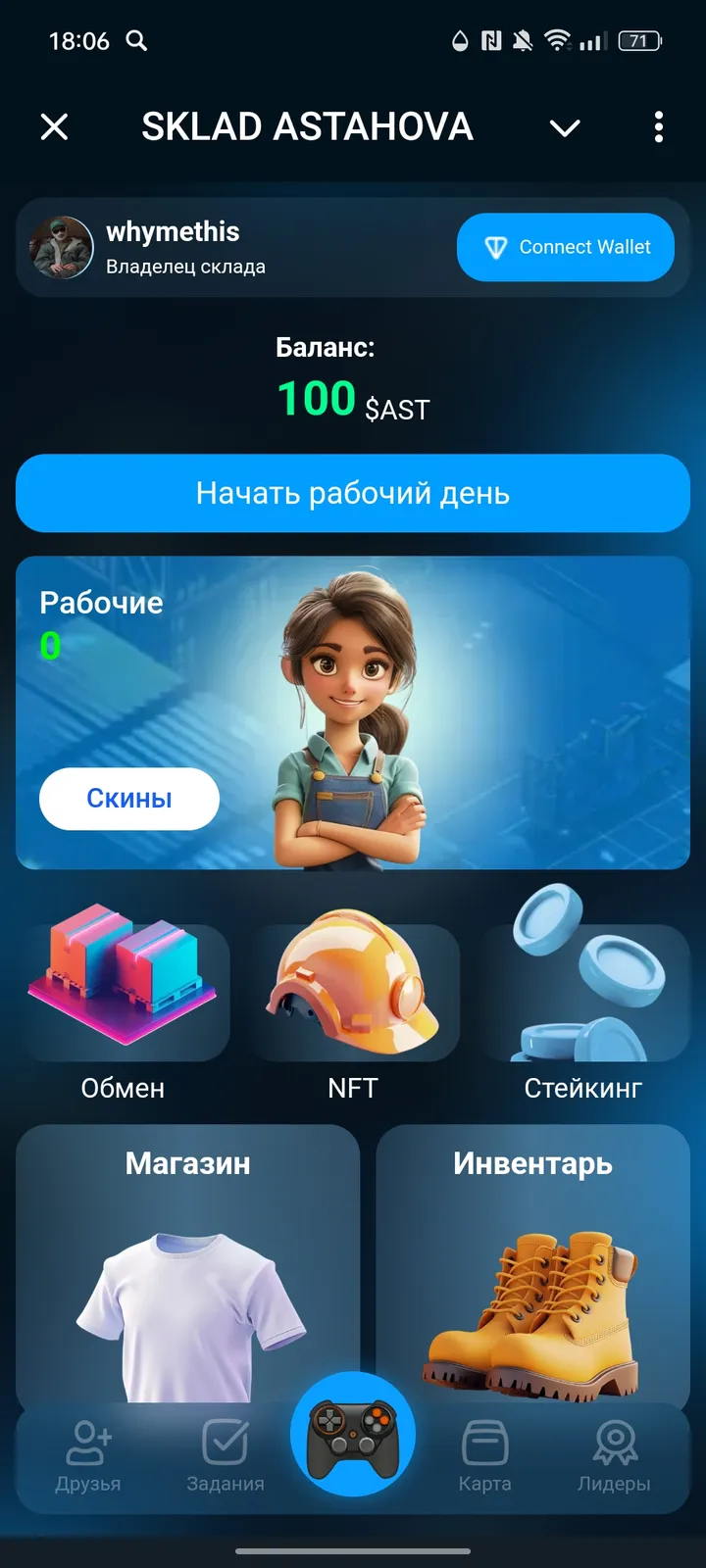
Task: Open the Скины selector
Action: click(128, 799)
